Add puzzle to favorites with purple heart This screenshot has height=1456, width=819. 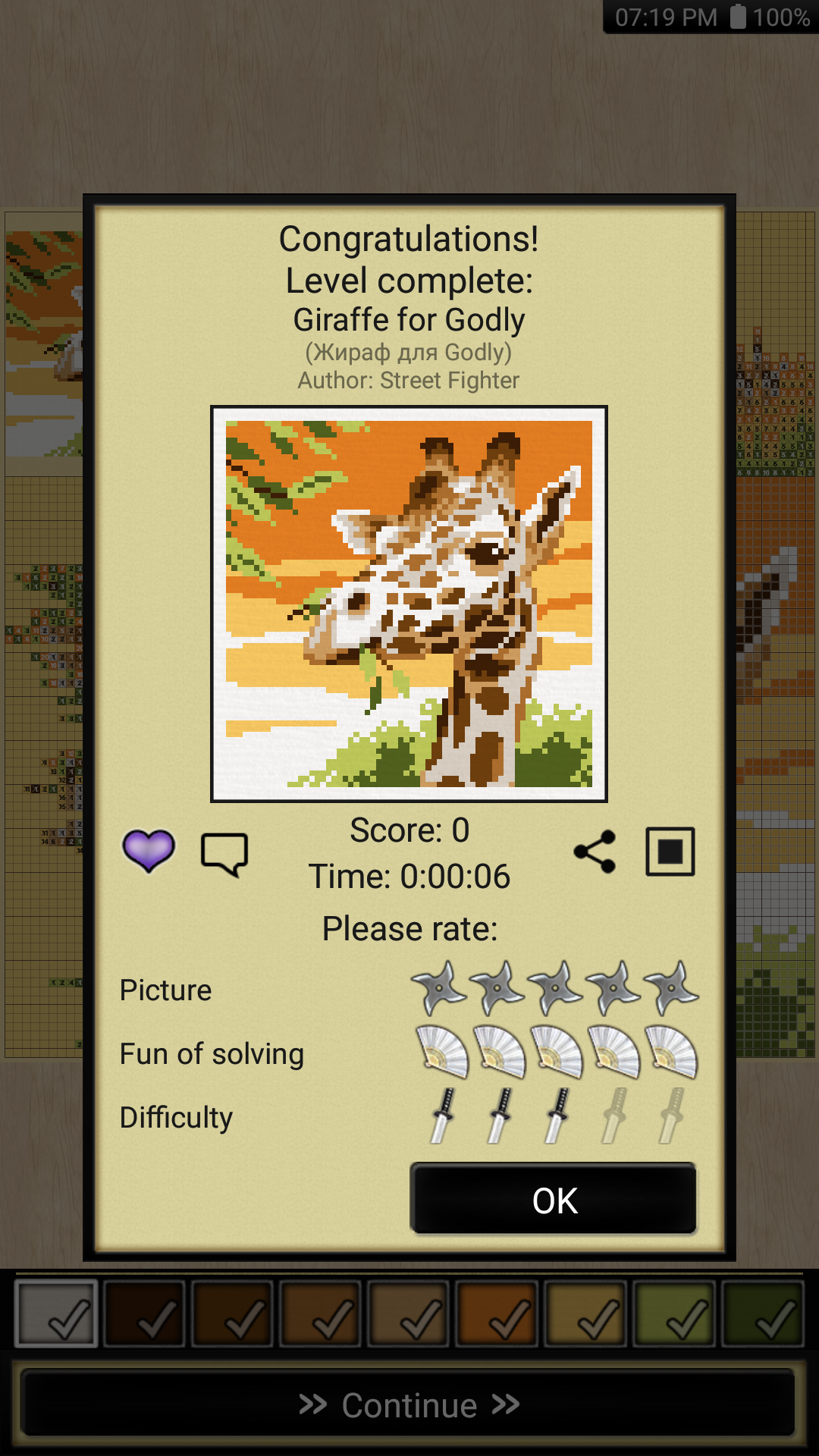pos(149,851)
